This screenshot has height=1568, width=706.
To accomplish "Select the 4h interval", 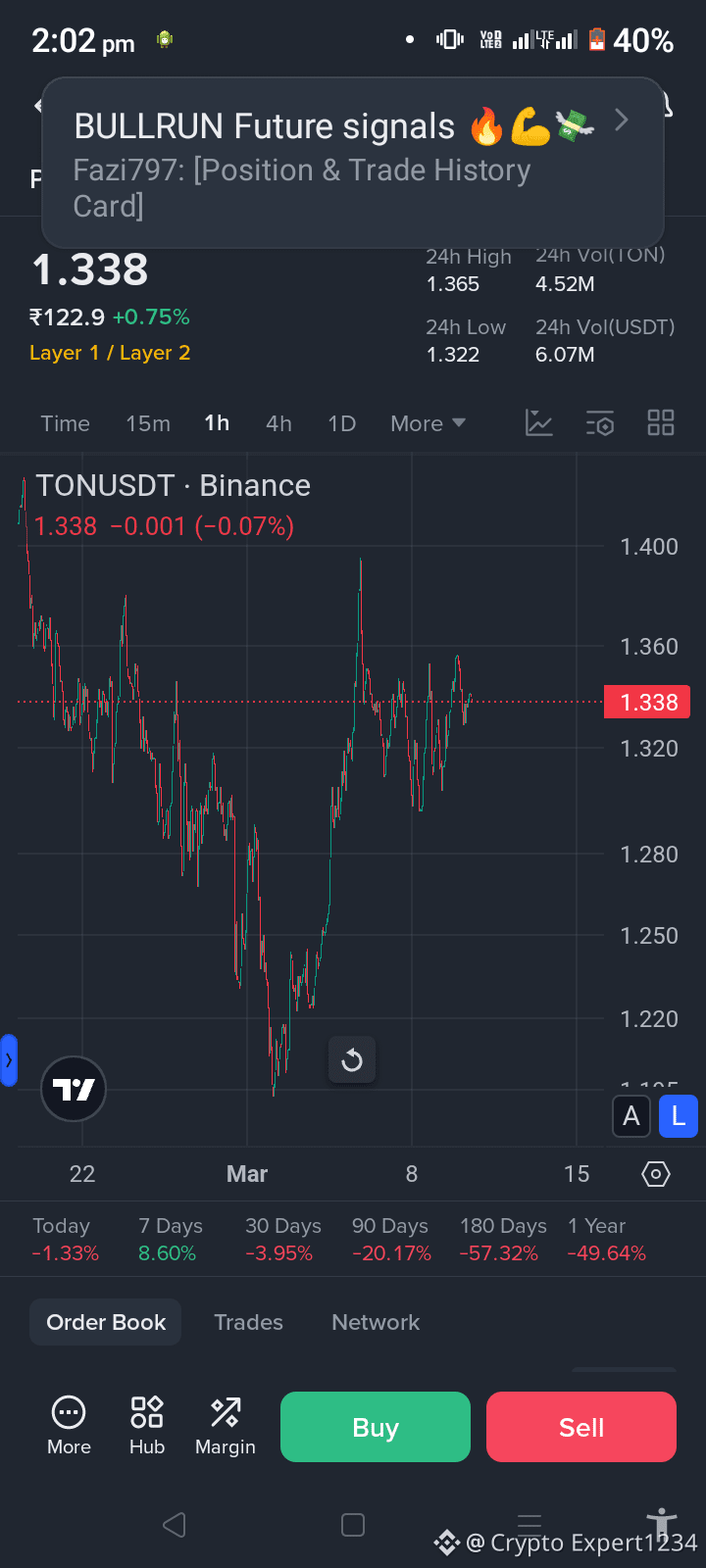I will 278,423.
